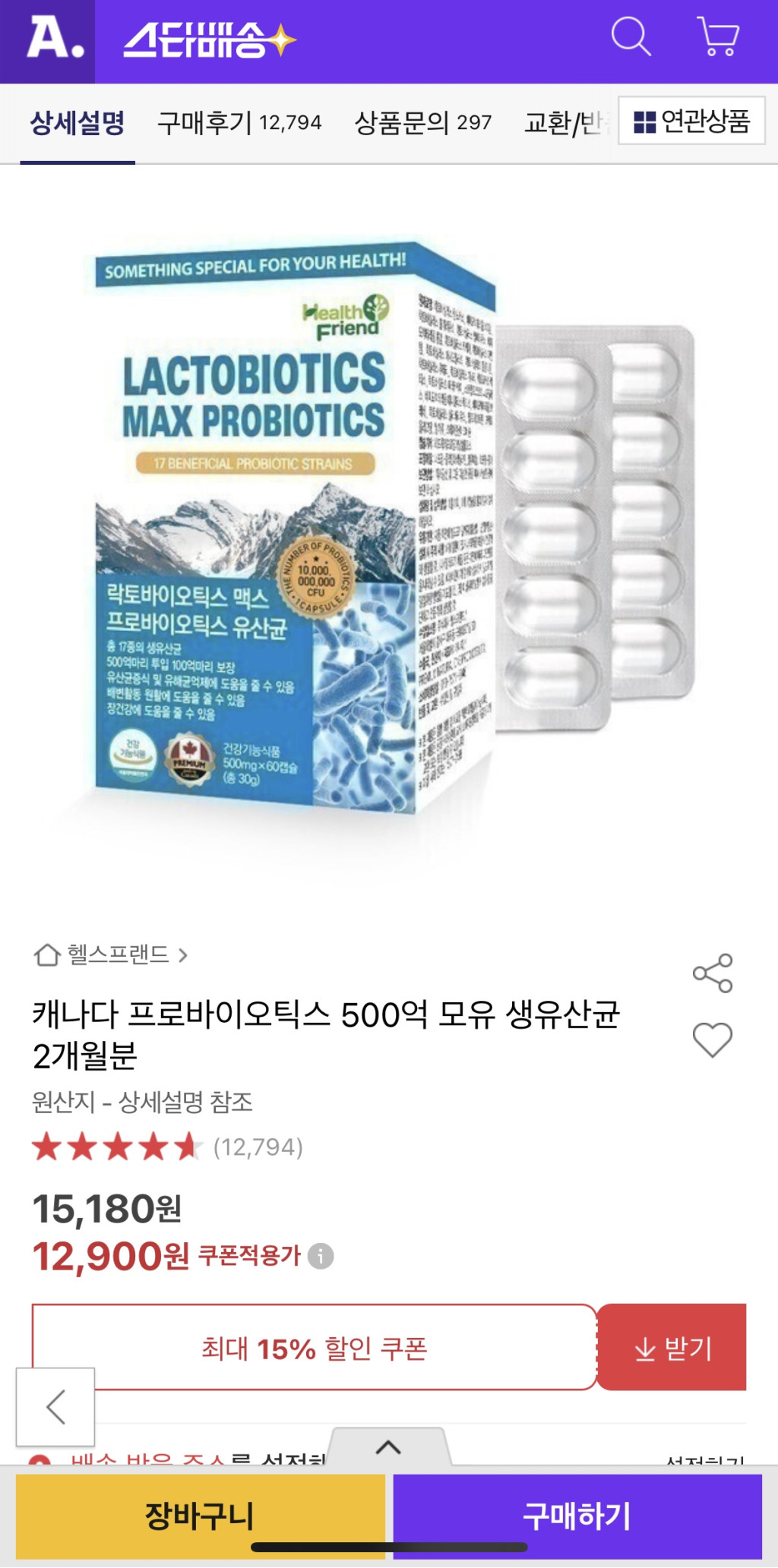The width and height of the screenshot is (778, 1568).
Task: Select the 상세설명 tab
Action: 77,122
